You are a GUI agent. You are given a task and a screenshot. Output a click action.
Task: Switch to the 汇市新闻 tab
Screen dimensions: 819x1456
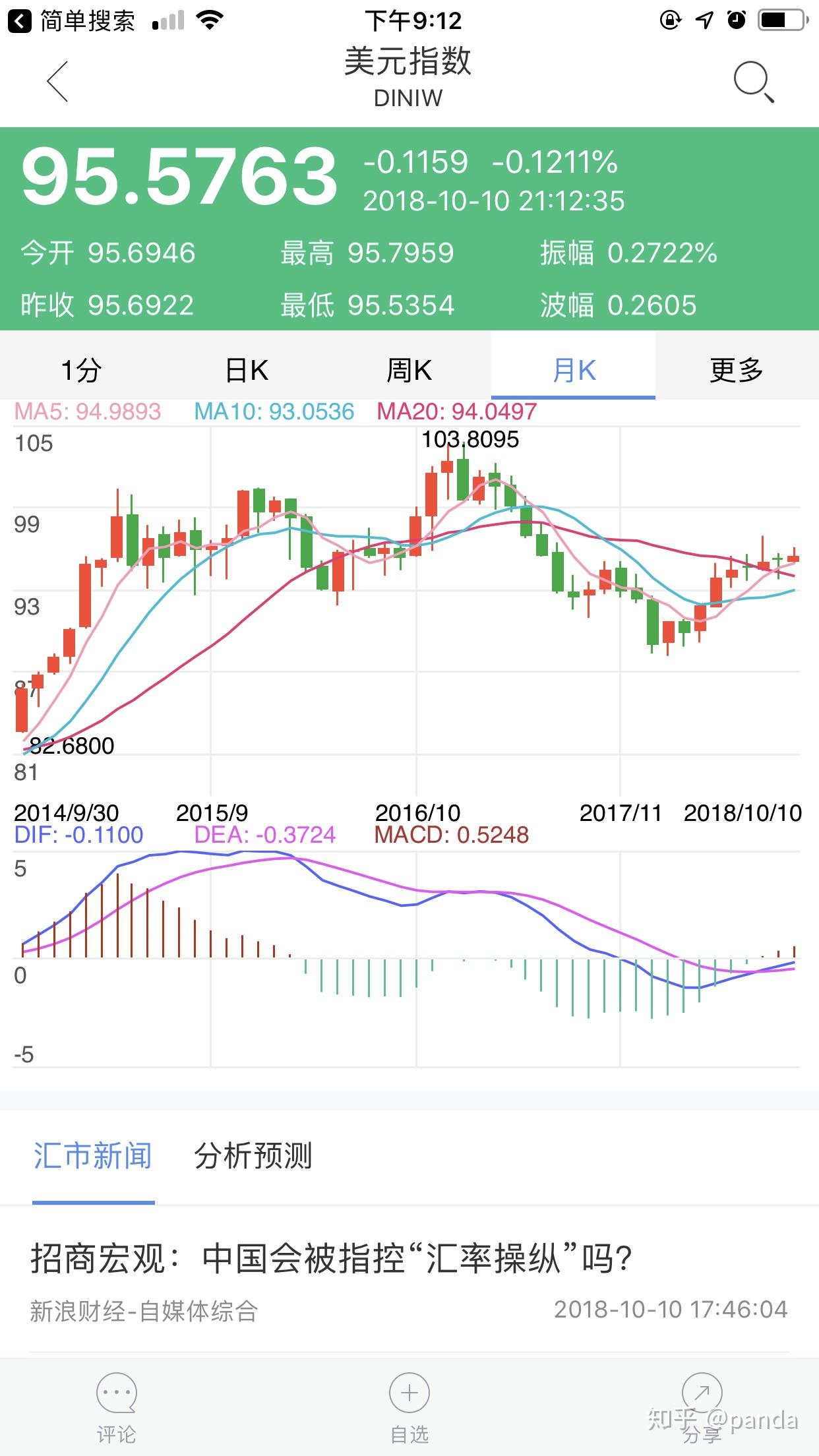pyautogui.click(x=93, y=1156)
